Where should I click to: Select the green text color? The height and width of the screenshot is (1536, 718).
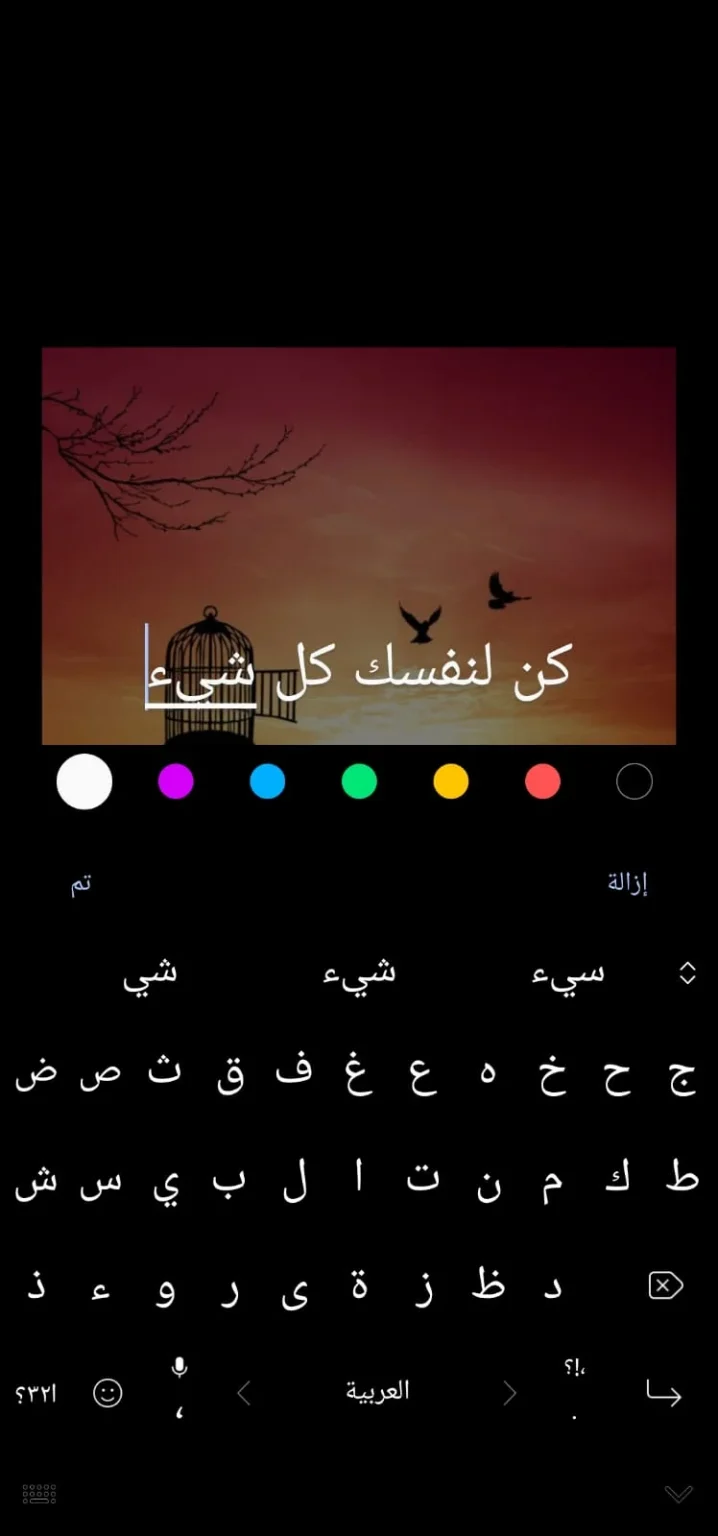tap(359, 782)
